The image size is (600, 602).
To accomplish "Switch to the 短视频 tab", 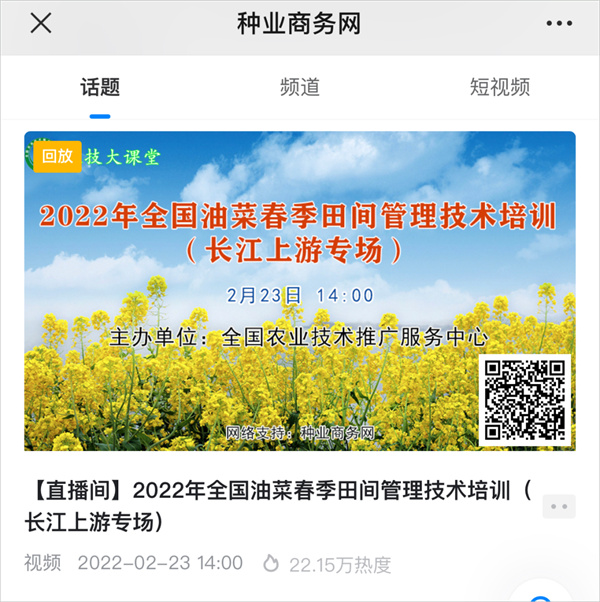I will [x=500, y=87].
